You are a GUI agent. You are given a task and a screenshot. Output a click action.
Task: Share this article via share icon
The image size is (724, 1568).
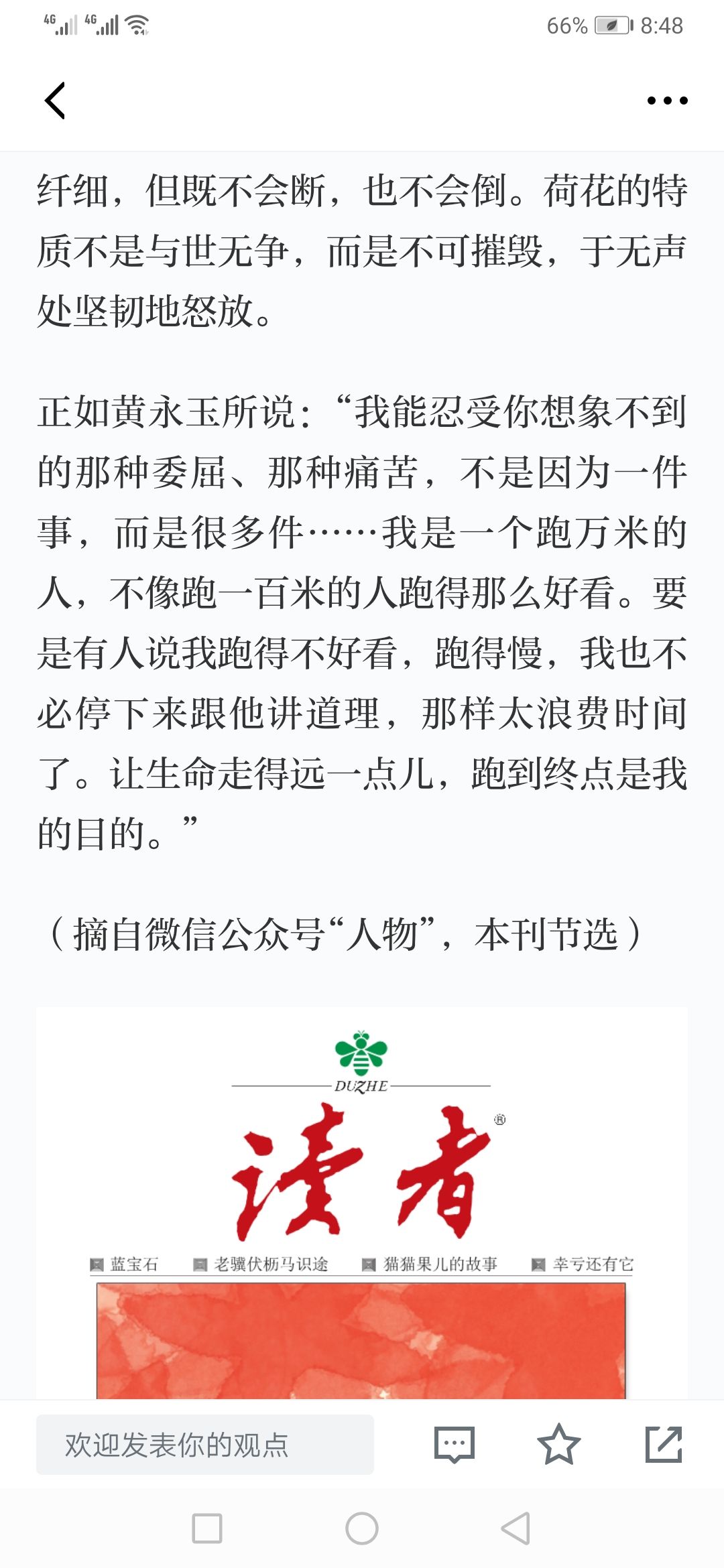point(664,1445)
